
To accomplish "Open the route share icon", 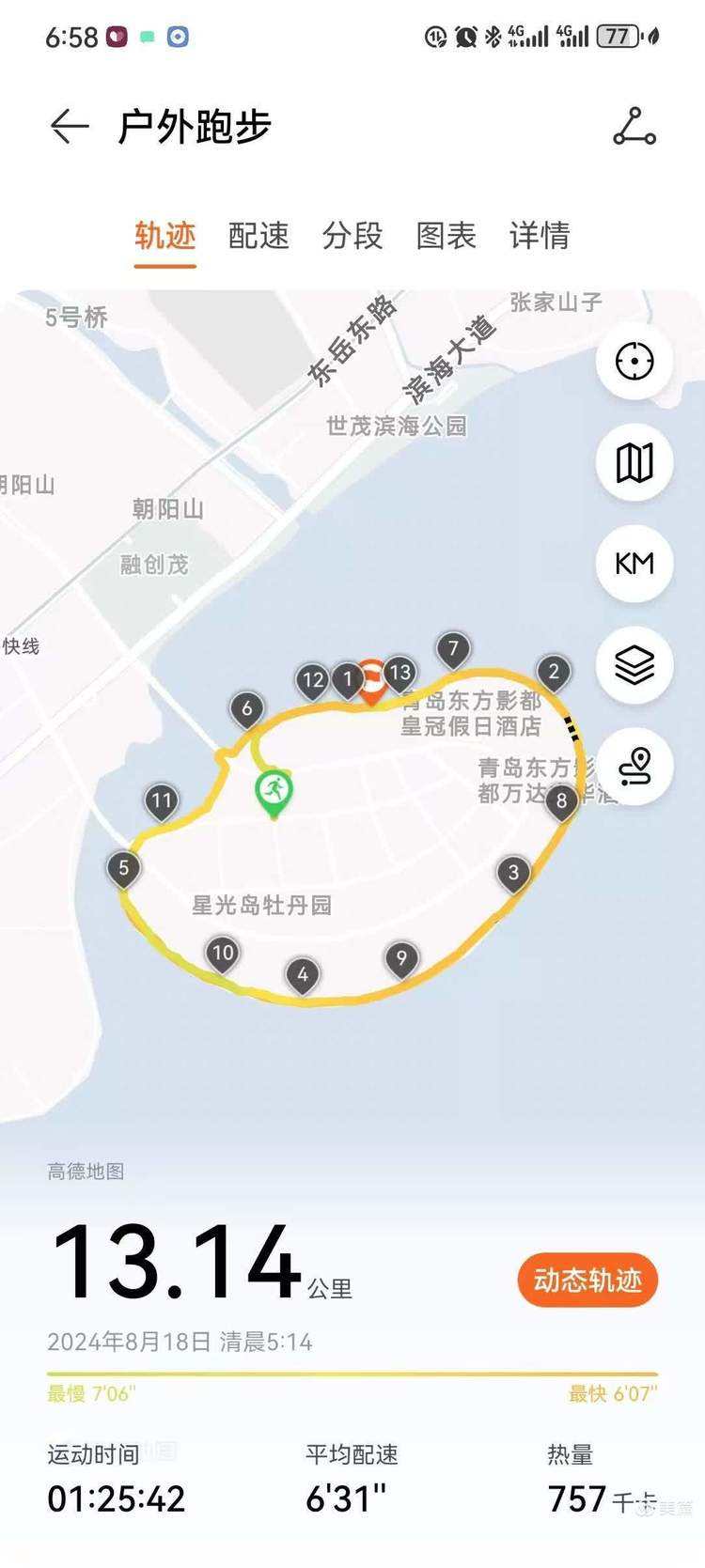I will tap(634, 126).
